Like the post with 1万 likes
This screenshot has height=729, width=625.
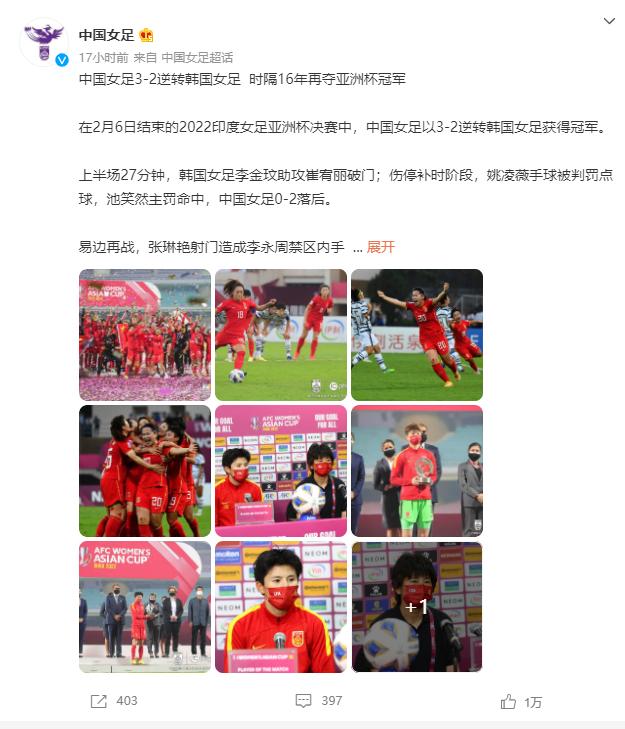tap(522, 701)
